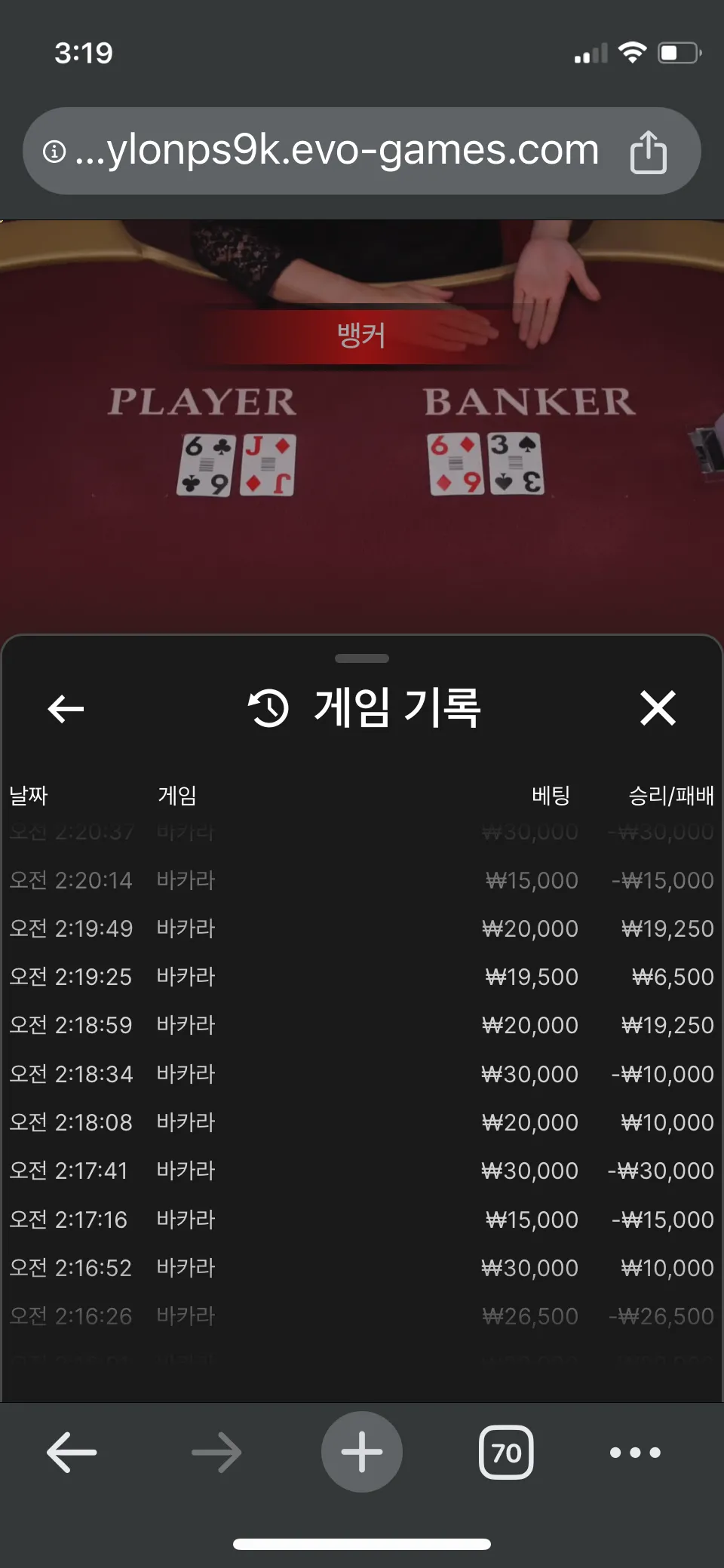This screenshot has width=724, height=1568.
Task: Open the 2:19:49 baccarat record
Action: click(362, 928)
